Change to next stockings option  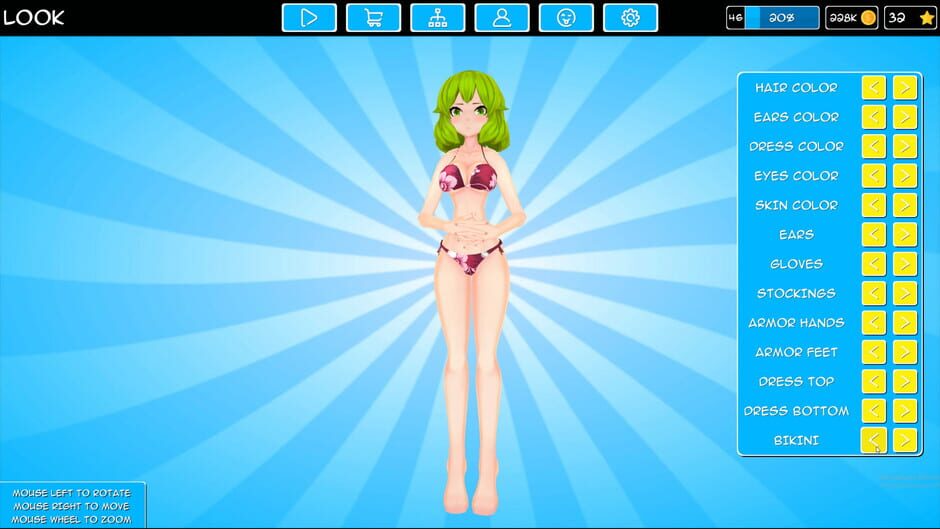(x=905, y=293)
